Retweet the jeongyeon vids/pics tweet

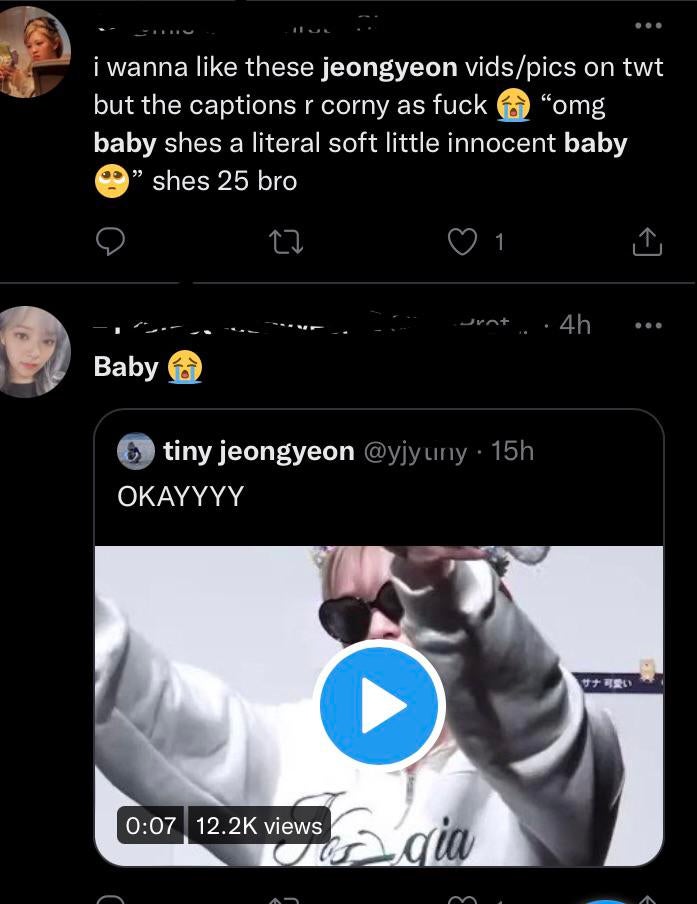(x=286, y=241)
